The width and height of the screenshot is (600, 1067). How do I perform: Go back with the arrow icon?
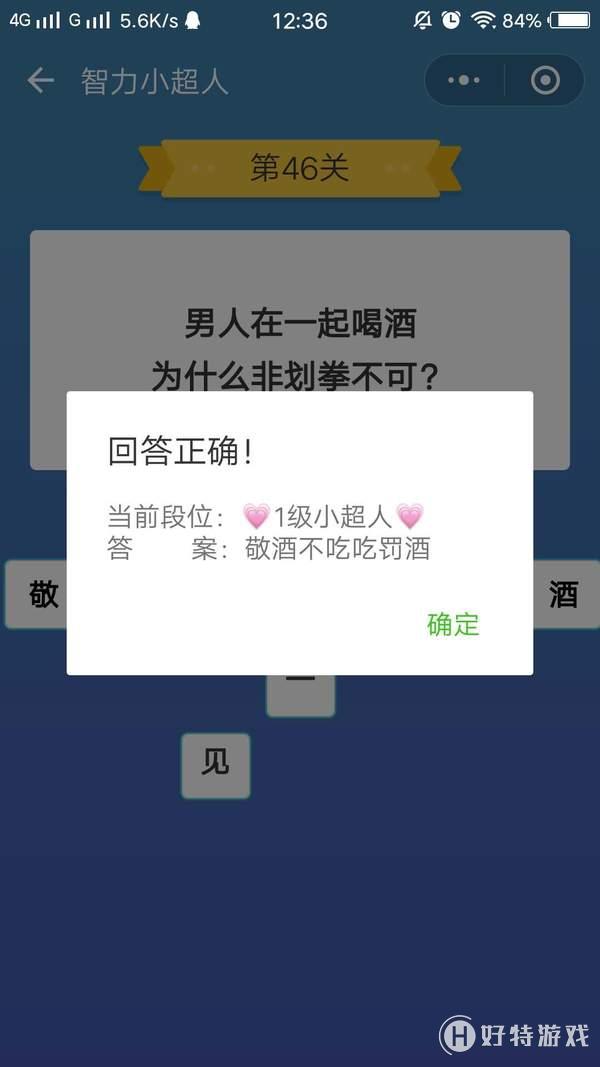[40, 81]
